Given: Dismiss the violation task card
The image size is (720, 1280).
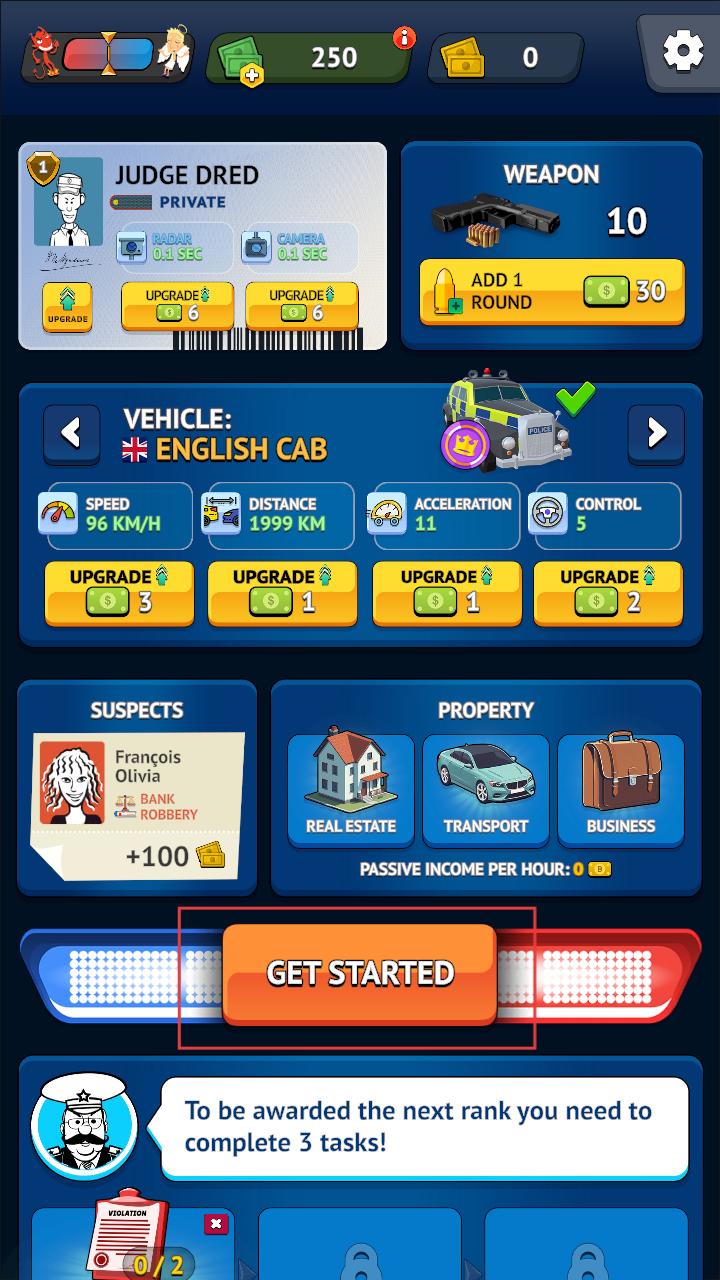Looking at the screenshot, I should coord(215,1224).
